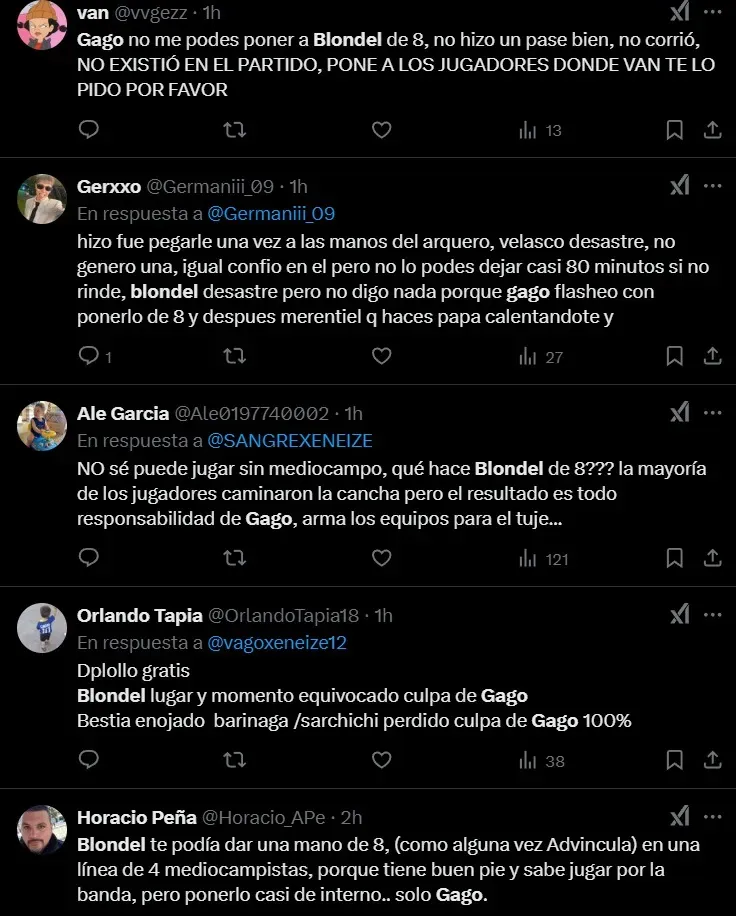Visit the @SANGREXENEIZE profile link
The image size is (736, 916).
(x=289, y=440)
